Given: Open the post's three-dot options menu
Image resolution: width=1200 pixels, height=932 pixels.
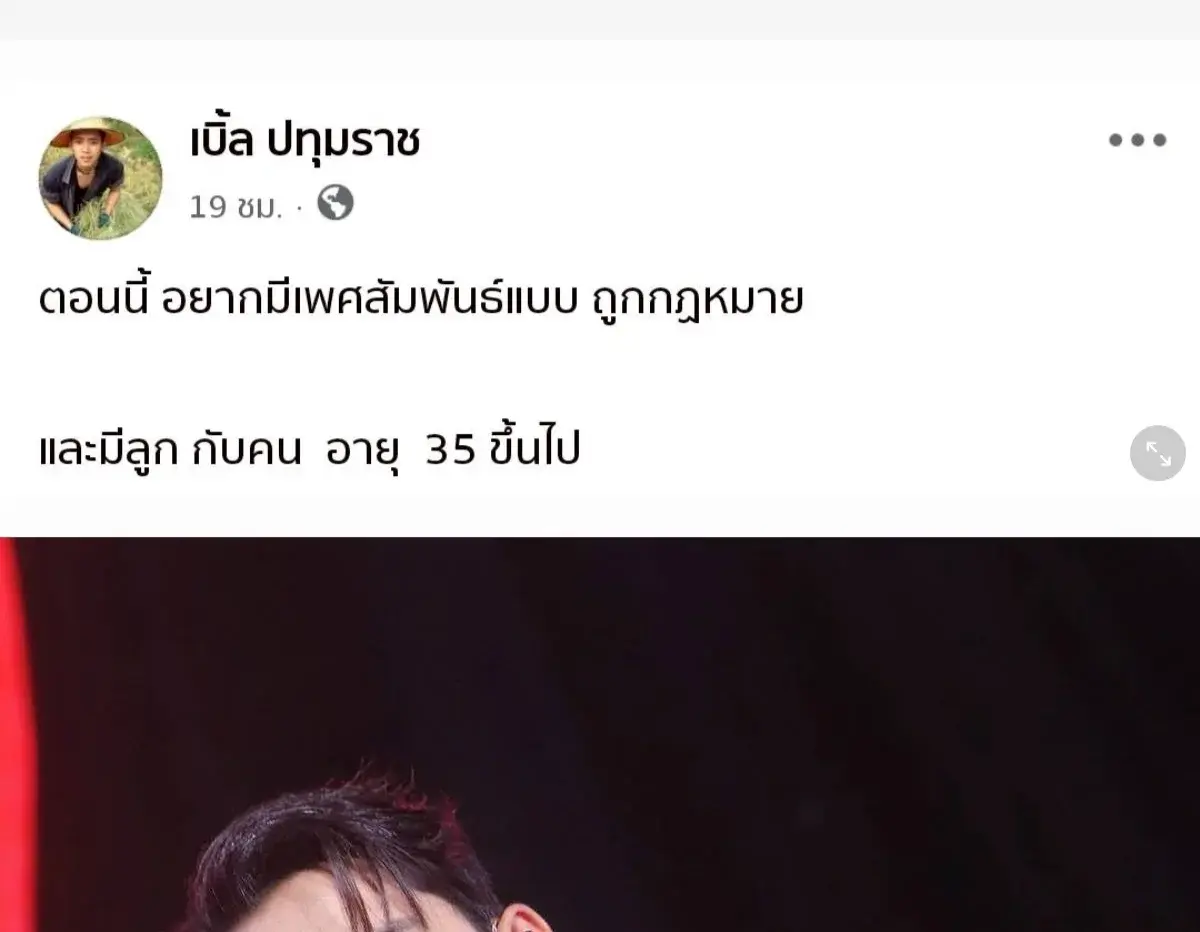Looking at the screenshot, I should click(x=1137, y=141).
